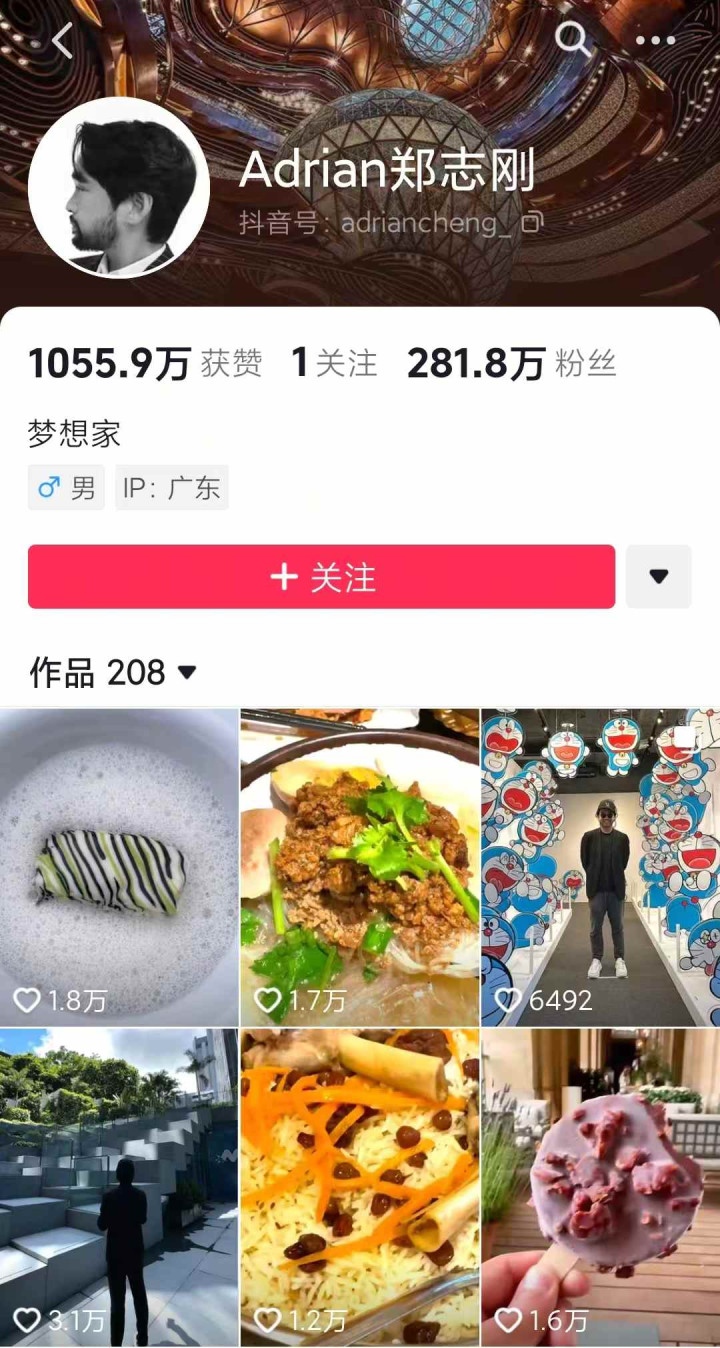Open the 281.8万 粉丝 followers list
Screen dimensions: 720x1348
tap(511, 363)
